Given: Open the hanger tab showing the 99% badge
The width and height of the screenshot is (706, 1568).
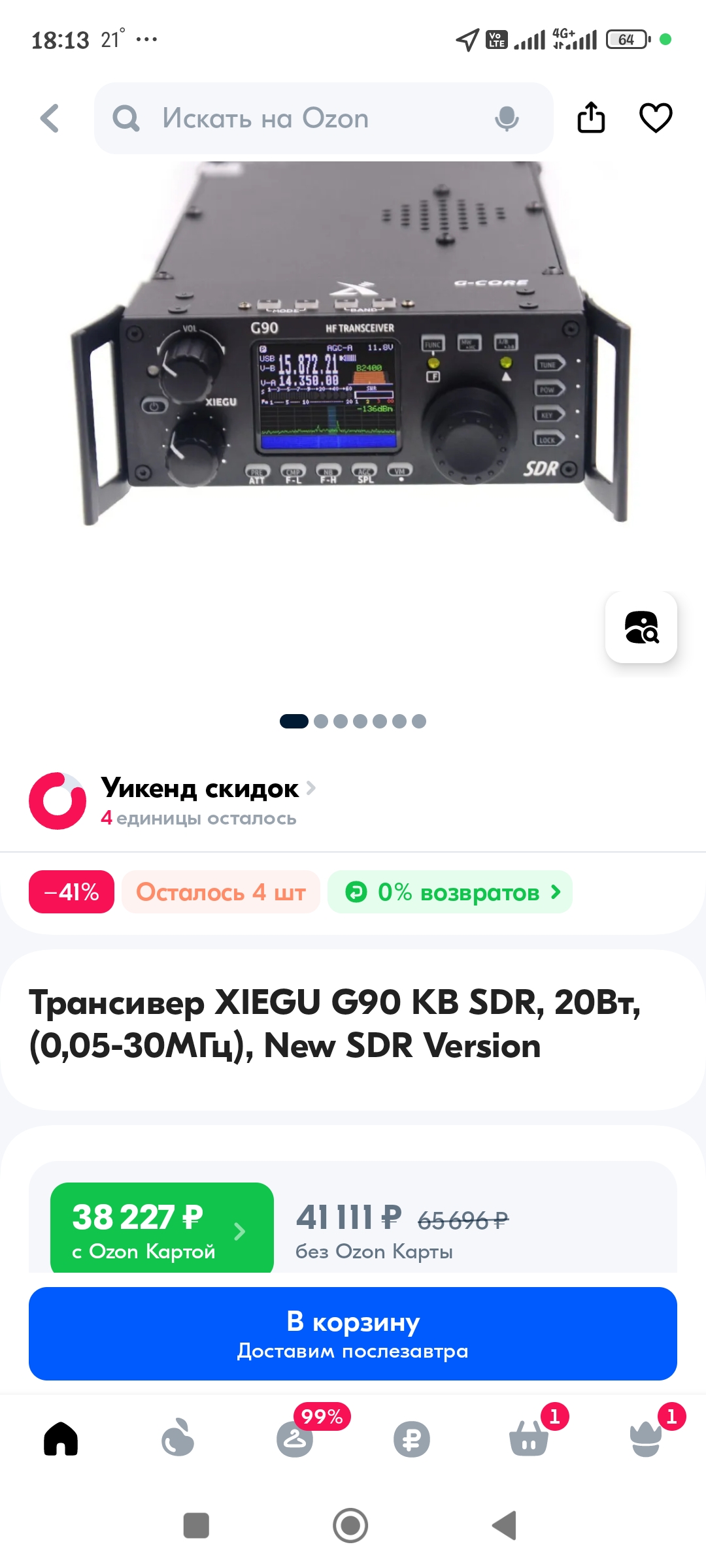Looking at the screenshot, I should 295,1437.
